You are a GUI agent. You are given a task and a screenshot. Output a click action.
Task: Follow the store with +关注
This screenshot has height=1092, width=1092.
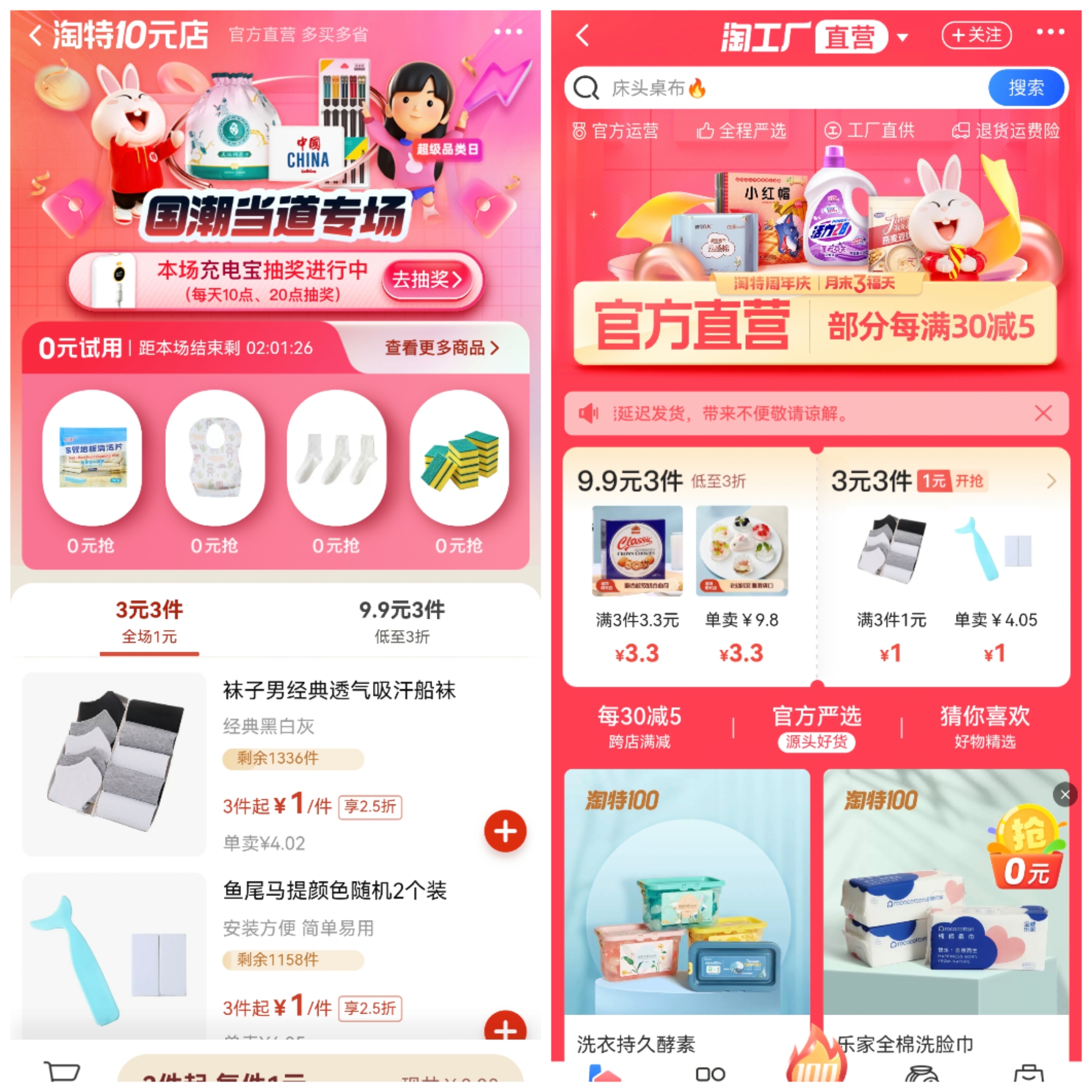(x=976, y=35)
